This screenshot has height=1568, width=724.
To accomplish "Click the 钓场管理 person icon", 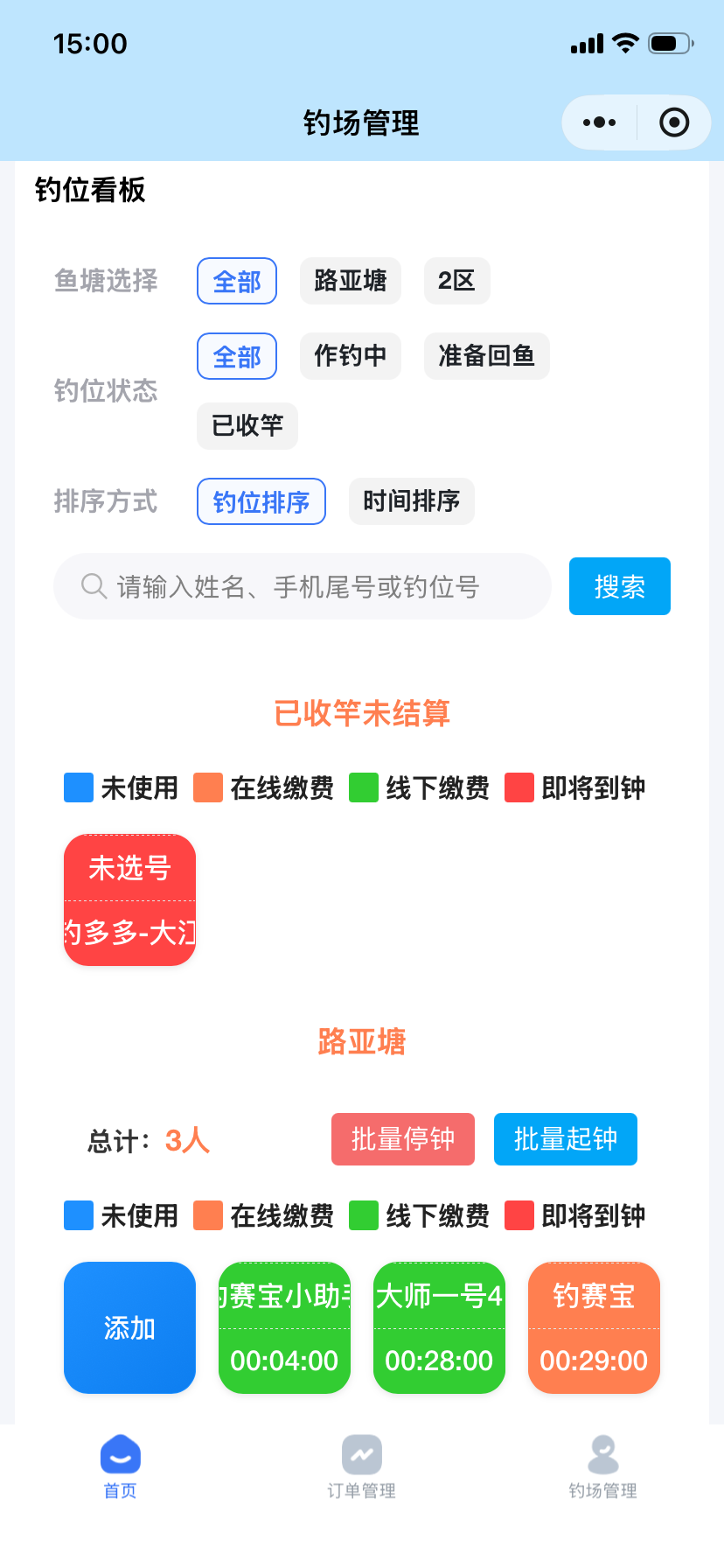I will tap(603, 1452).
